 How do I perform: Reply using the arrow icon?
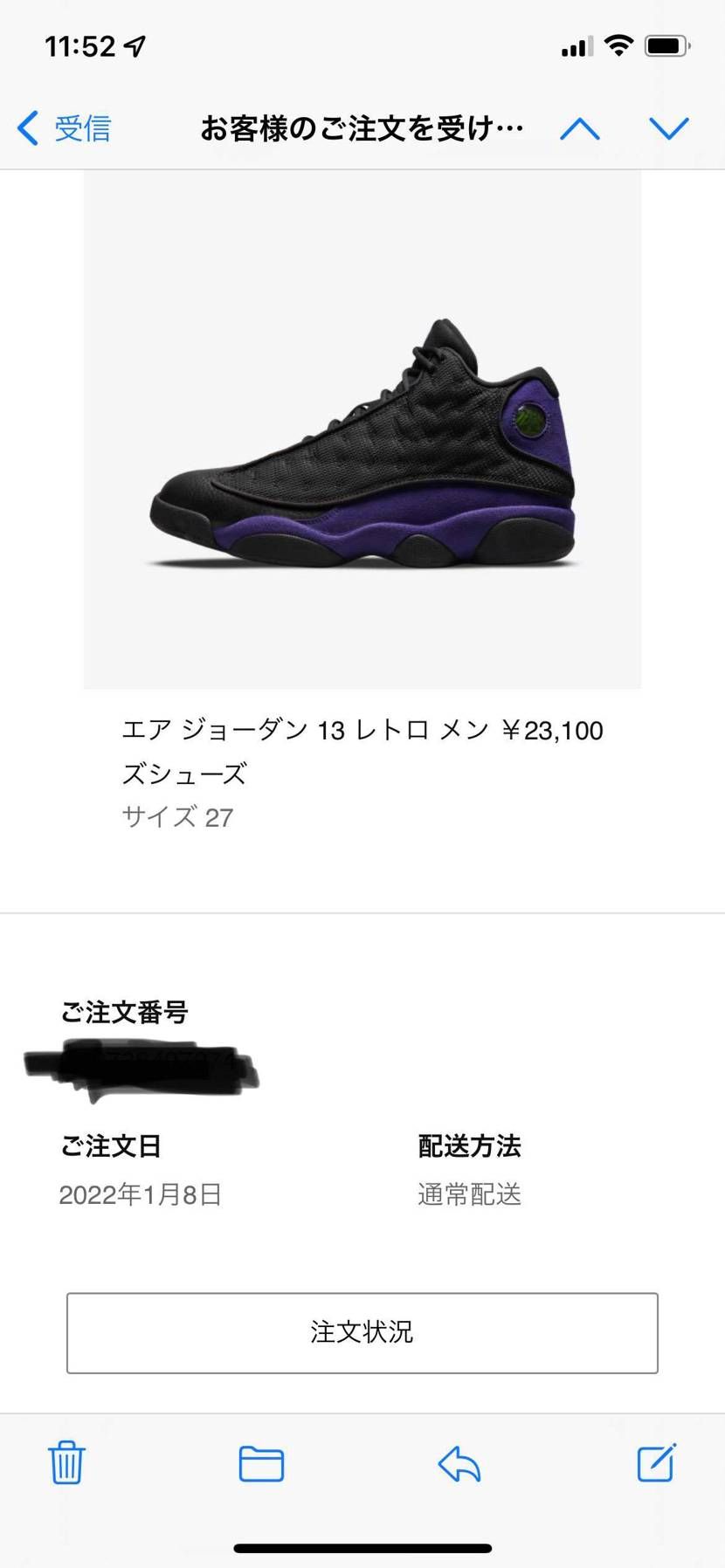[459, 1463]
